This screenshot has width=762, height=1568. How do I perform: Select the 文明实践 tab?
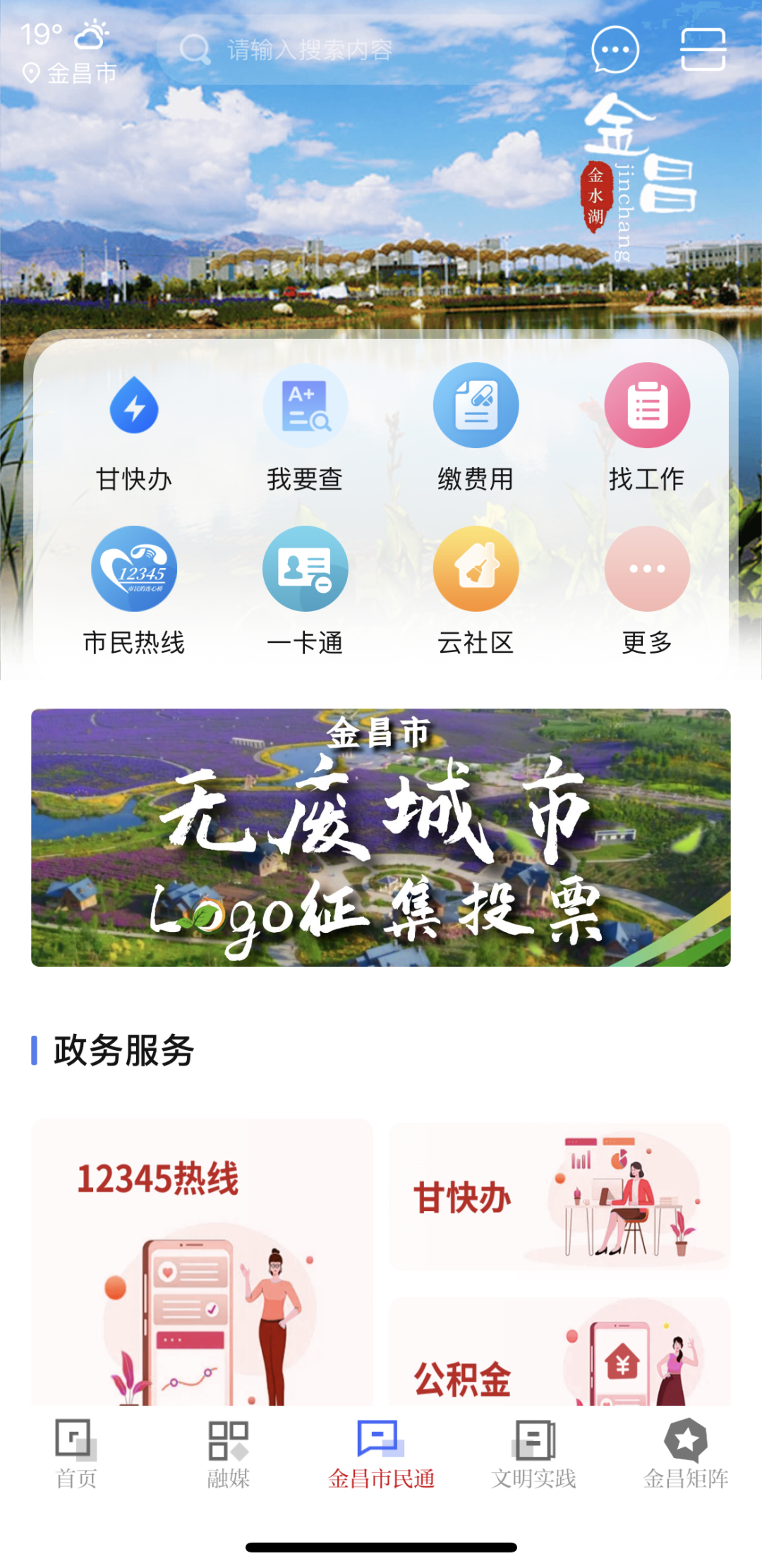(532, 1457)
